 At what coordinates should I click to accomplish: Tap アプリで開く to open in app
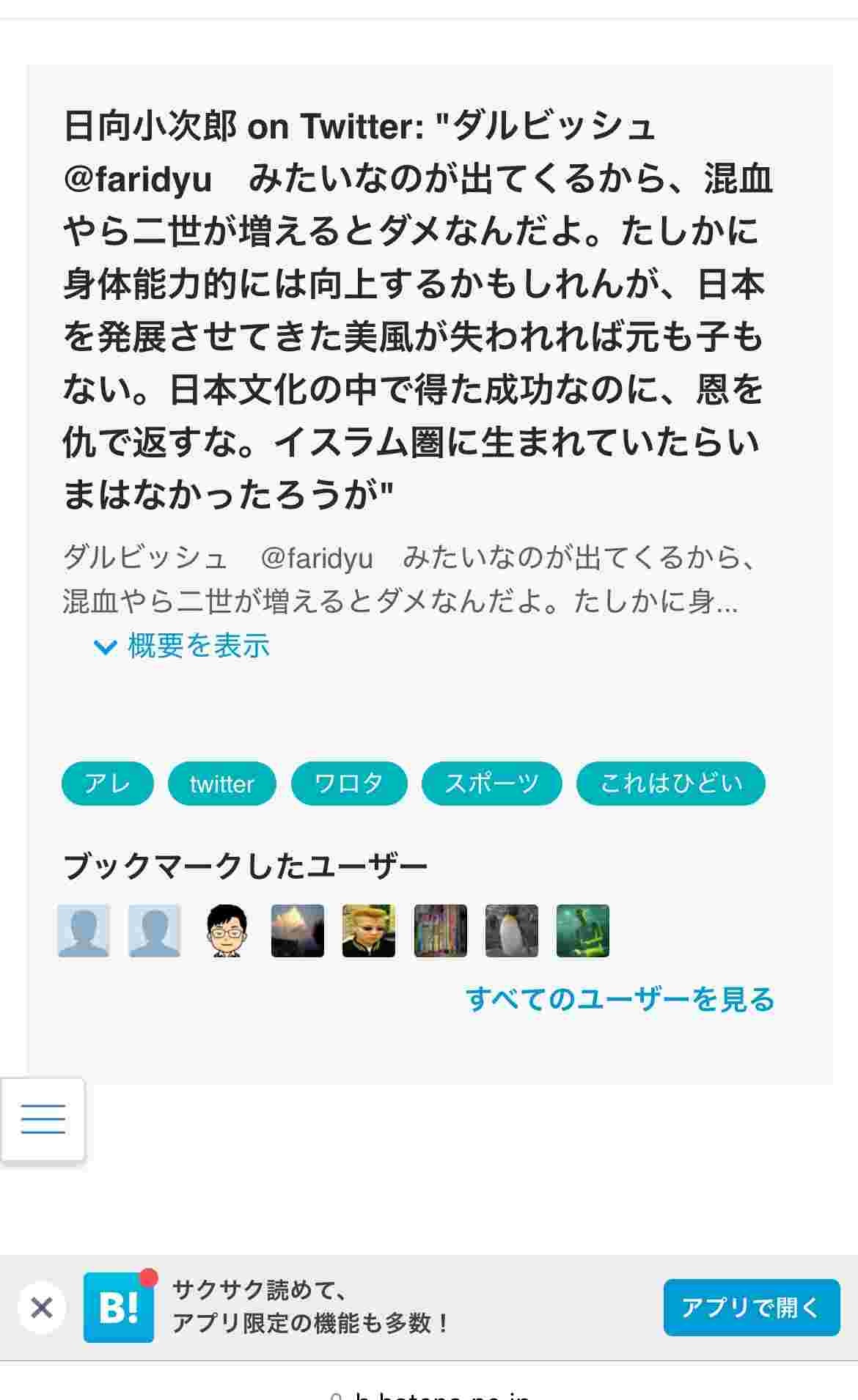751,1307
